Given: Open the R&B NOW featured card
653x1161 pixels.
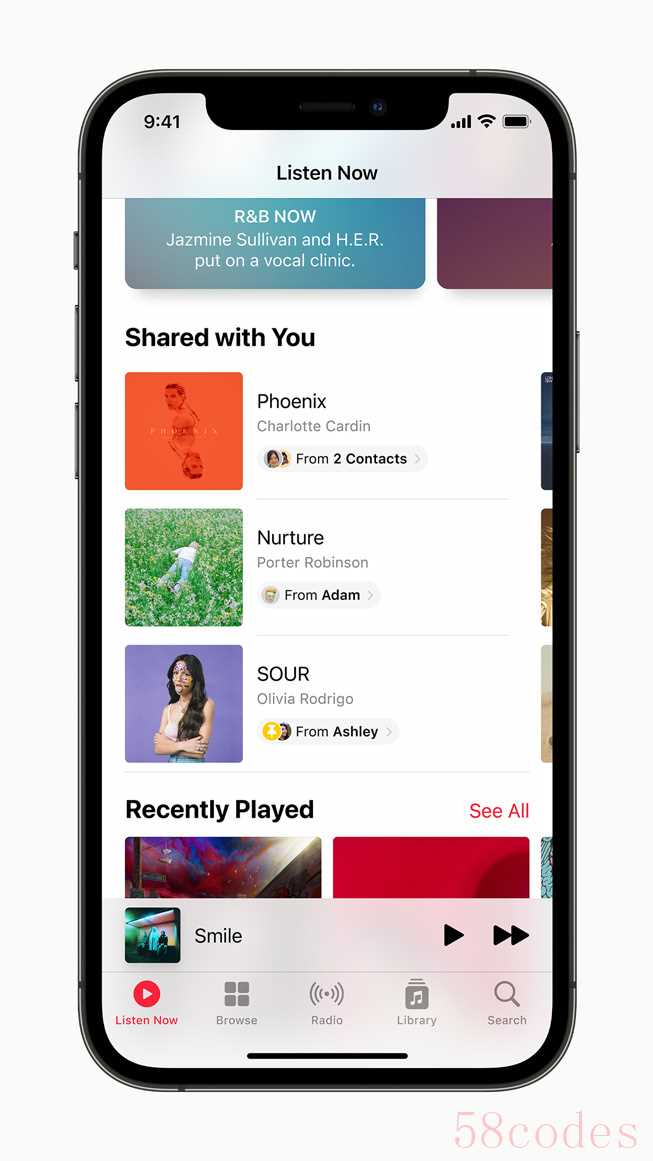Looking at the screenshot, I should coord(275,244).
